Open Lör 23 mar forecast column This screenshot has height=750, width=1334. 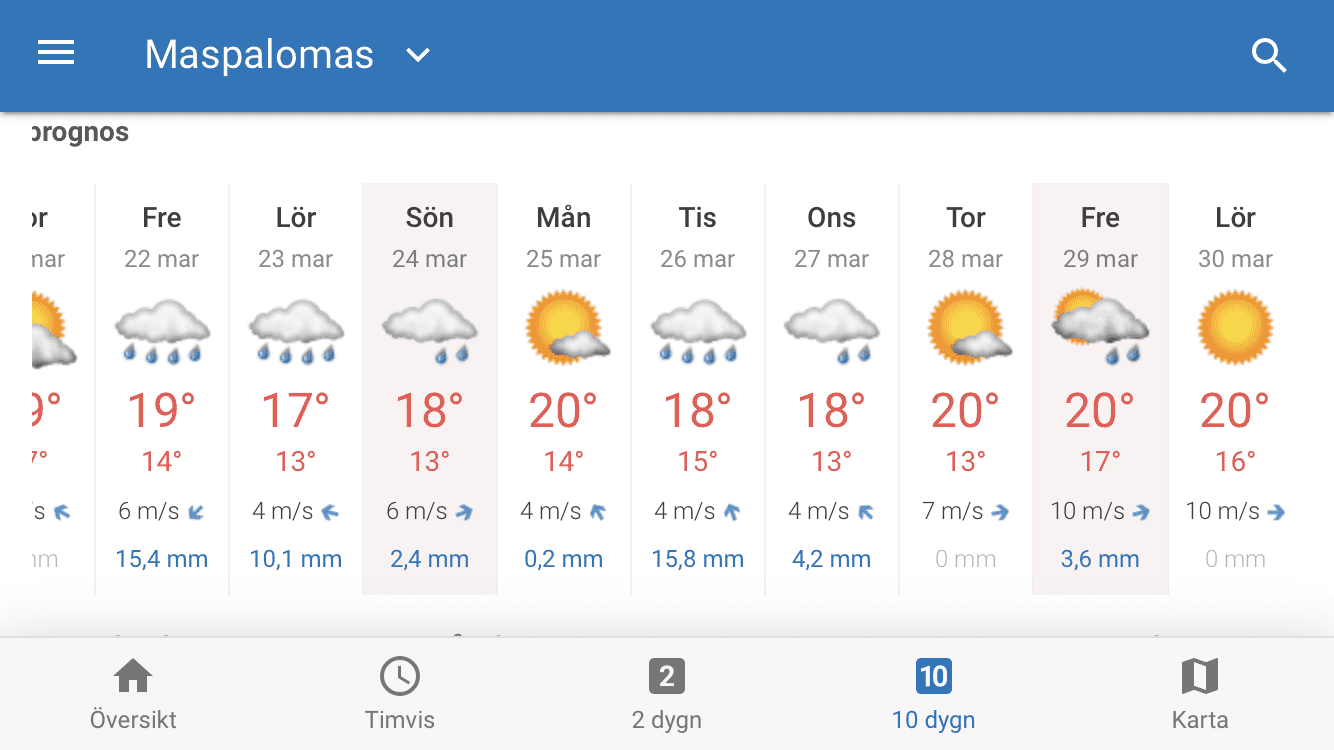[x=296, y=389]
